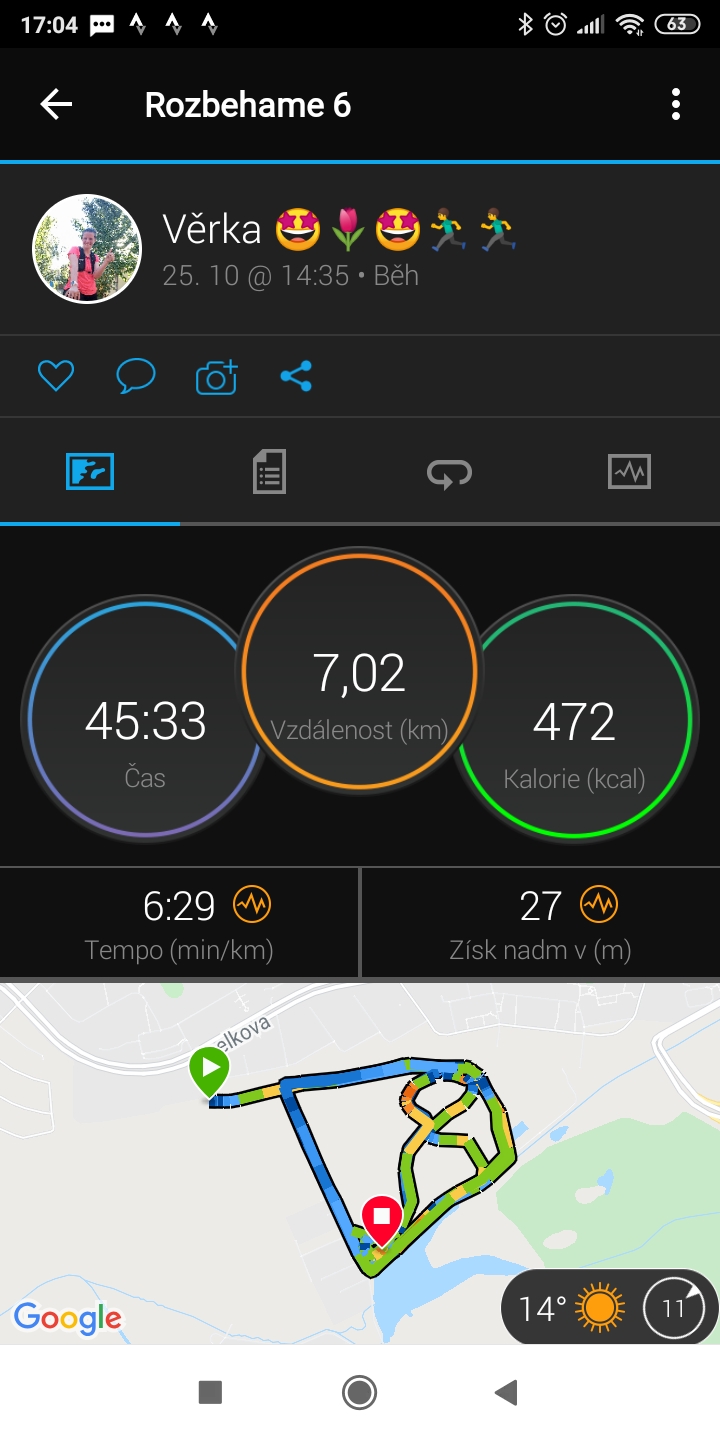This screenshot has width=720, height=1440.
Task: Open comments on this run
Action: (136, 376)
